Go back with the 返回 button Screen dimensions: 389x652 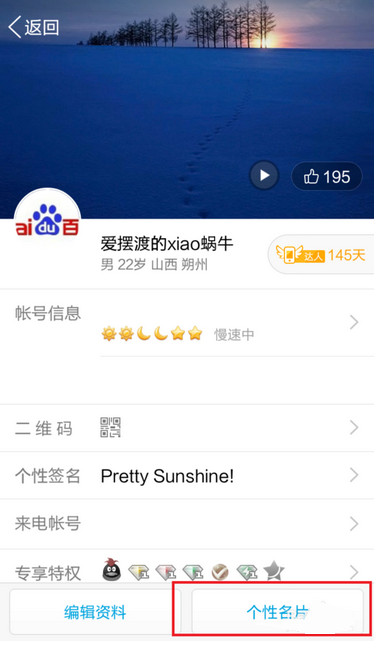pyautogui.click(x=34, y=27)
